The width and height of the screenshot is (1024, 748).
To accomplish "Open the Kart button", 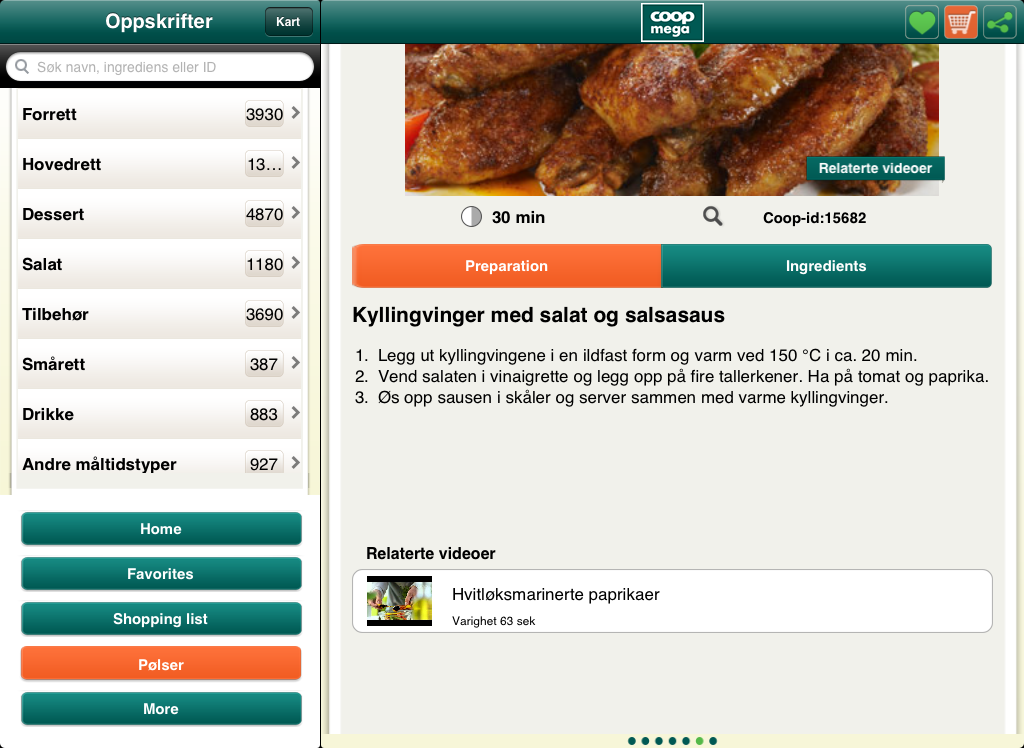I will [288, 22].
